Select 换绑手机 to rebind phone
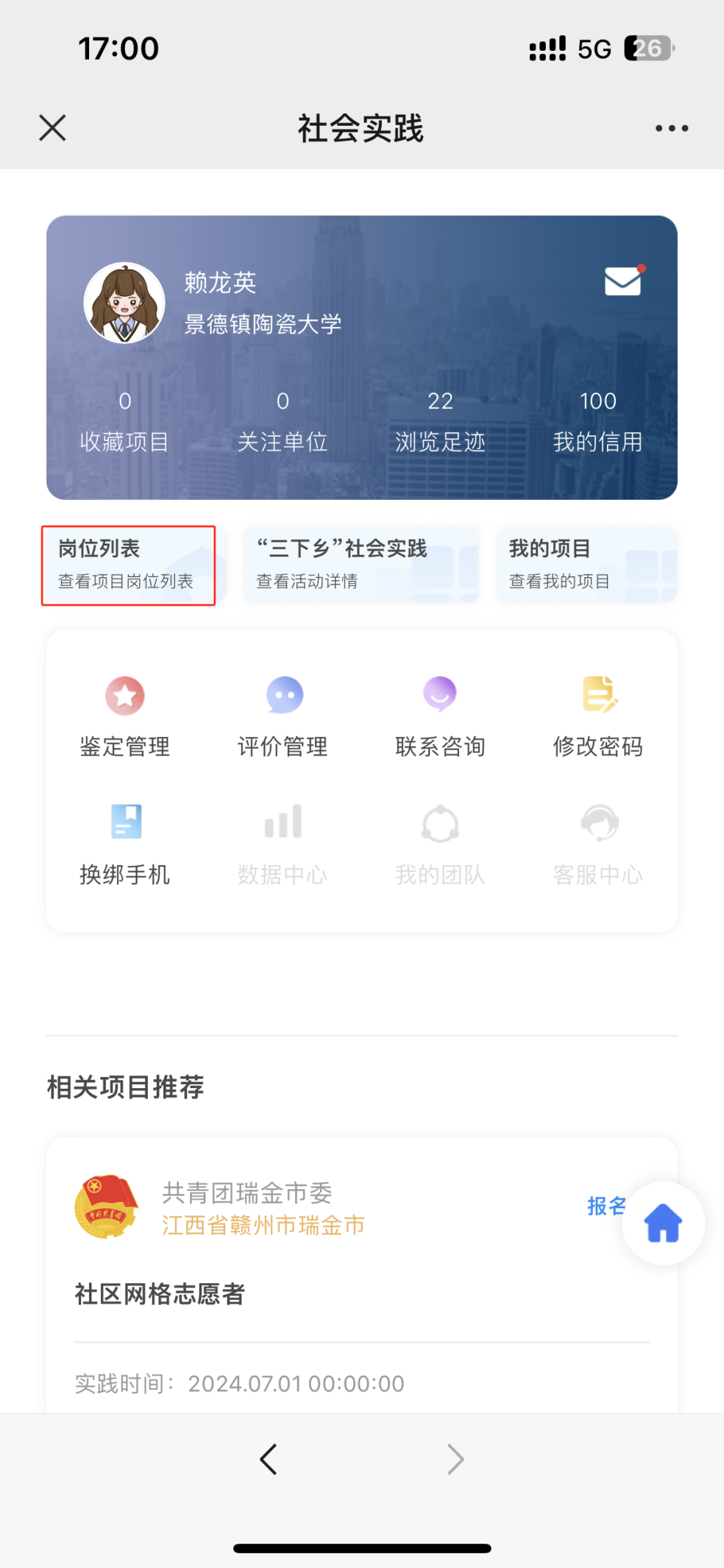 pos(125,844)
